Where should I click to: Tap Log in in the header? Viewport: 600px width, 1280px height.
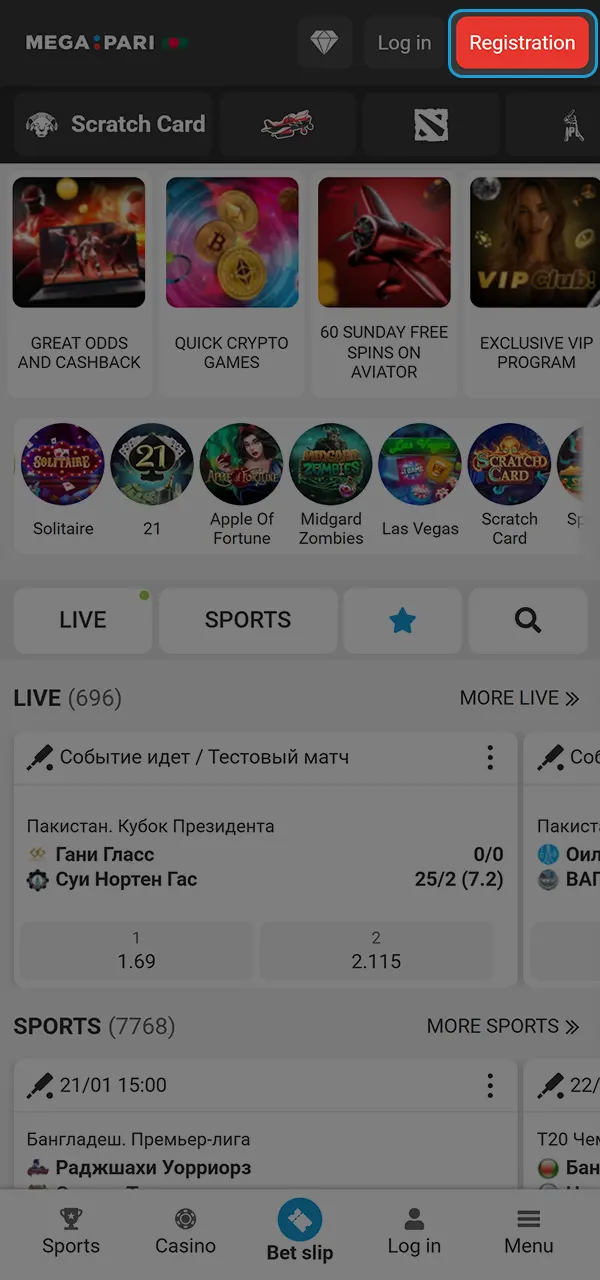tap(404, 43)
